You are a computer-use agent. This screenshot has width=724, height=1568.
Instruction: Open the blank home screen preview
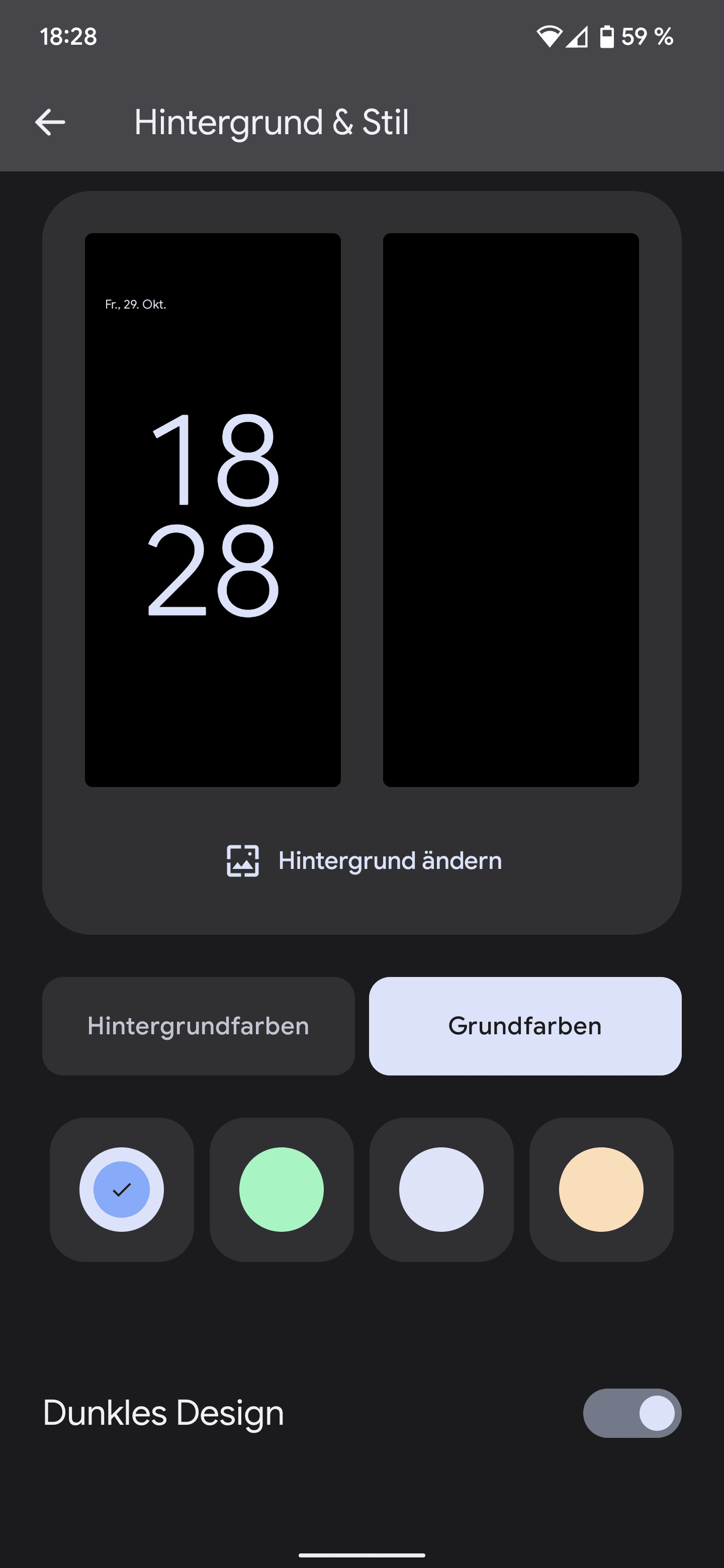(x=511, y=510)
